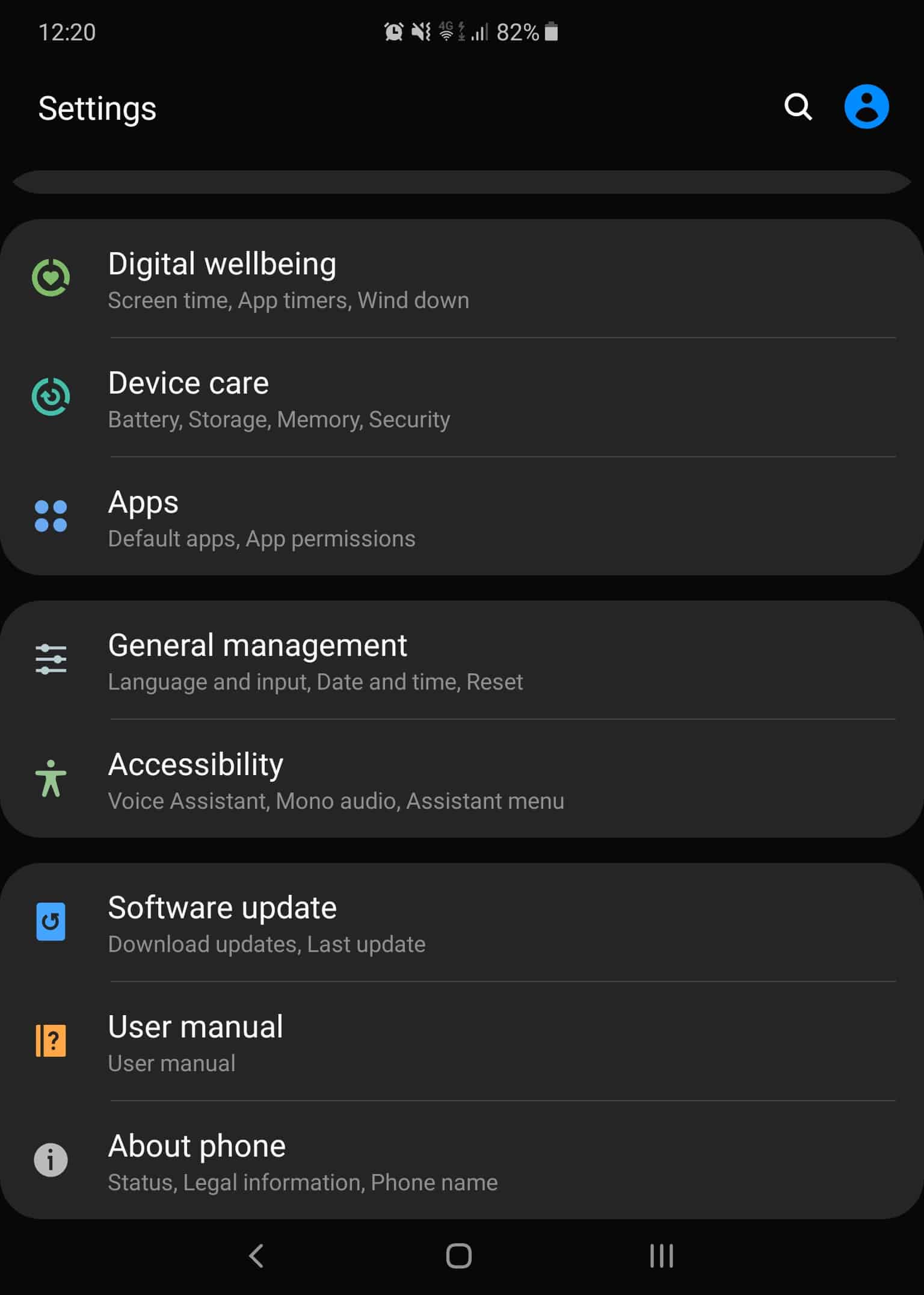Open the Samsung account profile icon
Viewport: 924px width, 1295px height.
[x=866, y=107]
